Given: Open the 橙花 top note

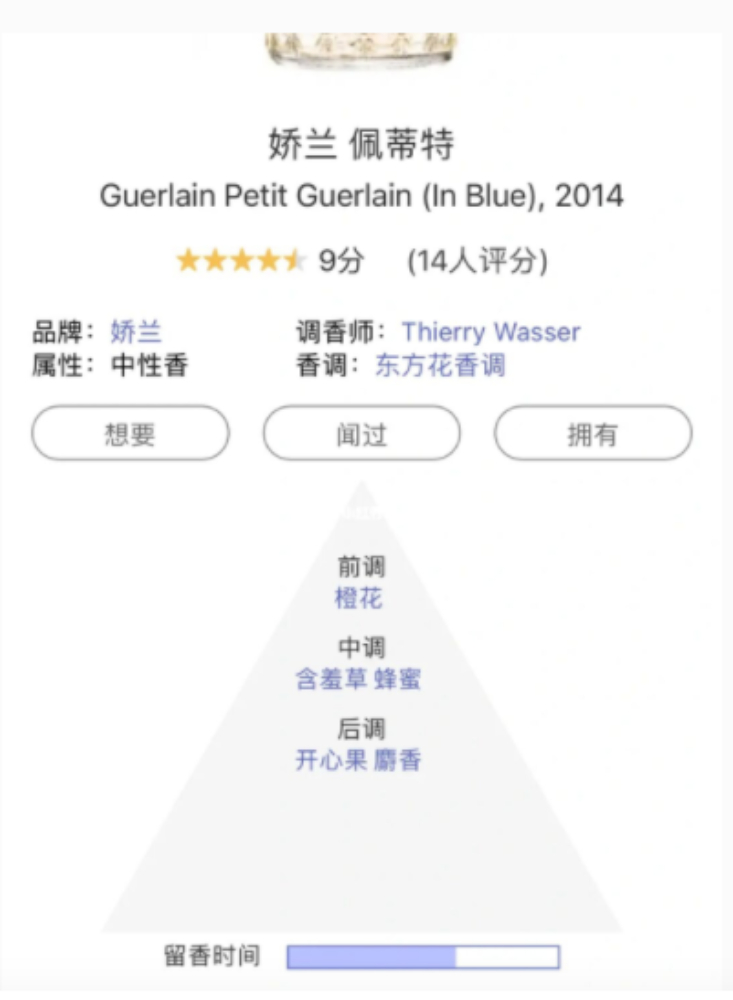Looking at the screenshot, I should (358, 599).
